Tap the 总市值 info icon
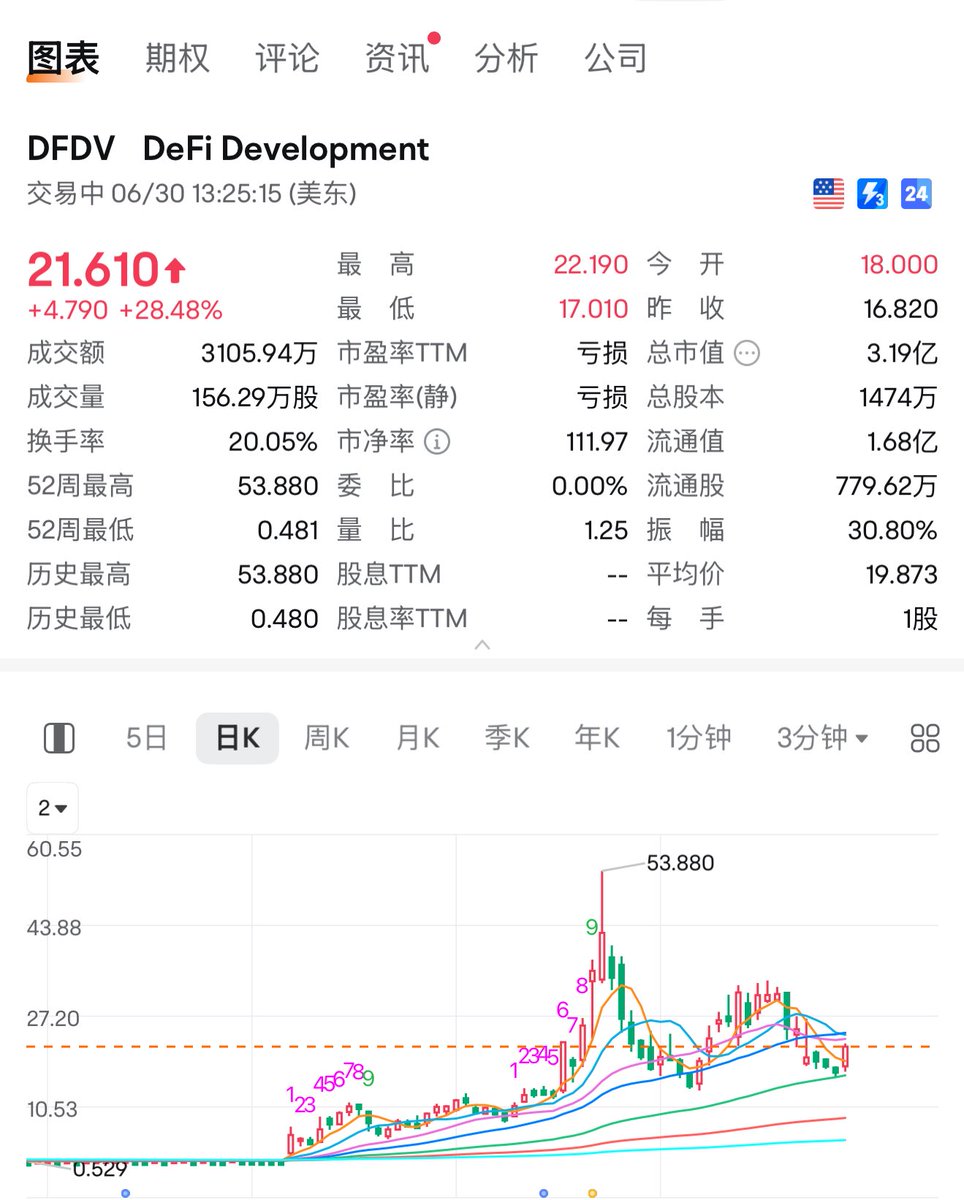The image size is (964, 1200). point(747,353)
